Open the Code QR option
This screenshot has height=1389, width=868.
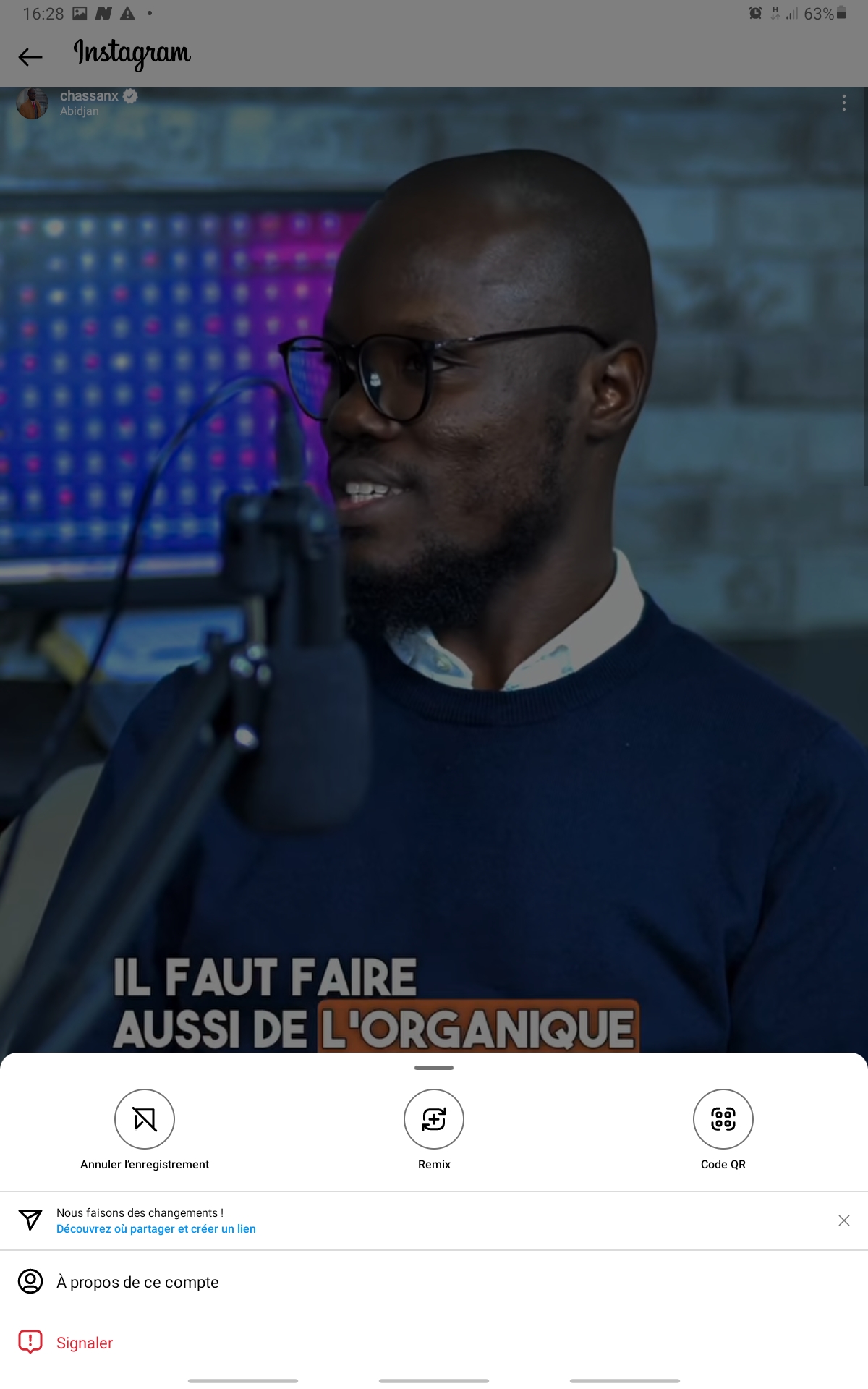point(723,1119)
